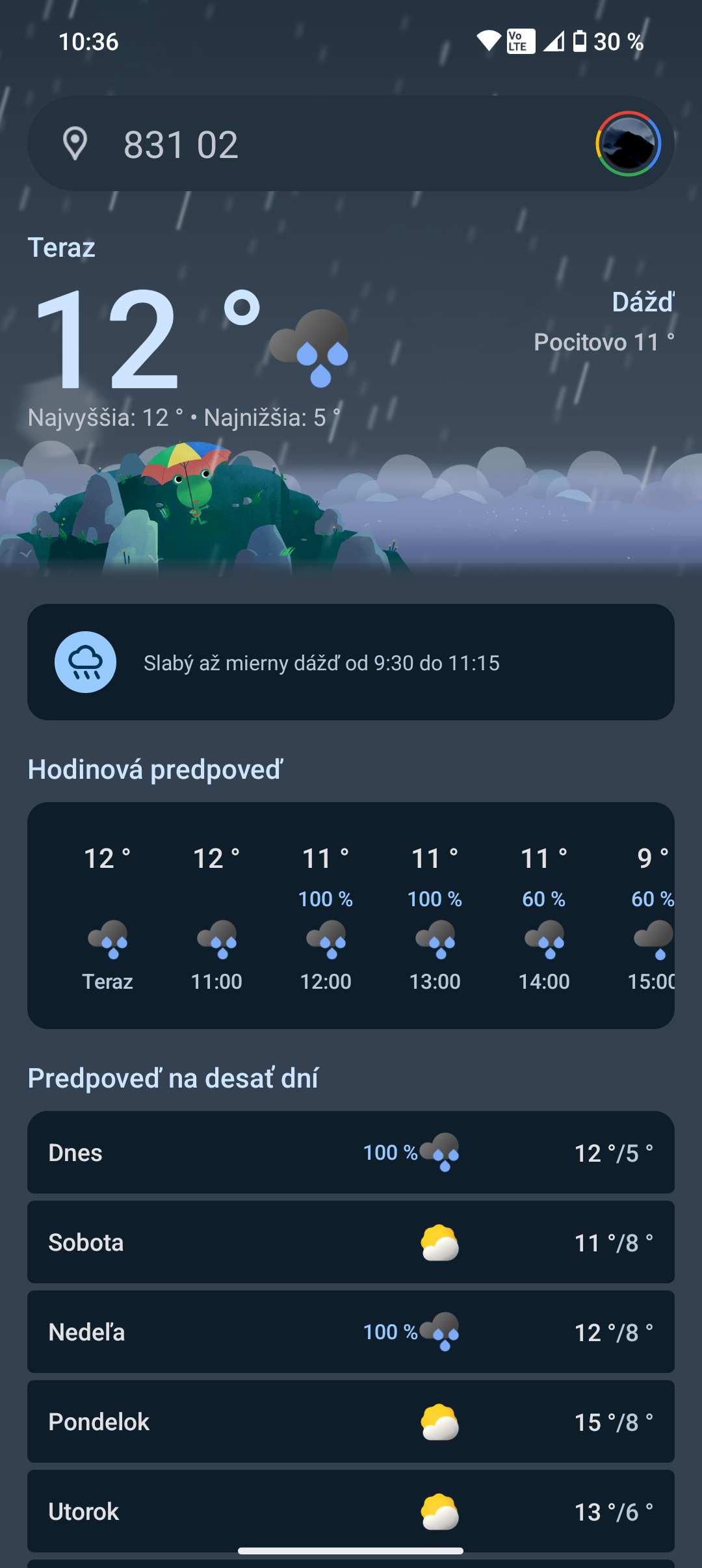702x1568 pixels.
Task: Open the rain alert card Slabý až mierny dážď
Action: point(351,662)
